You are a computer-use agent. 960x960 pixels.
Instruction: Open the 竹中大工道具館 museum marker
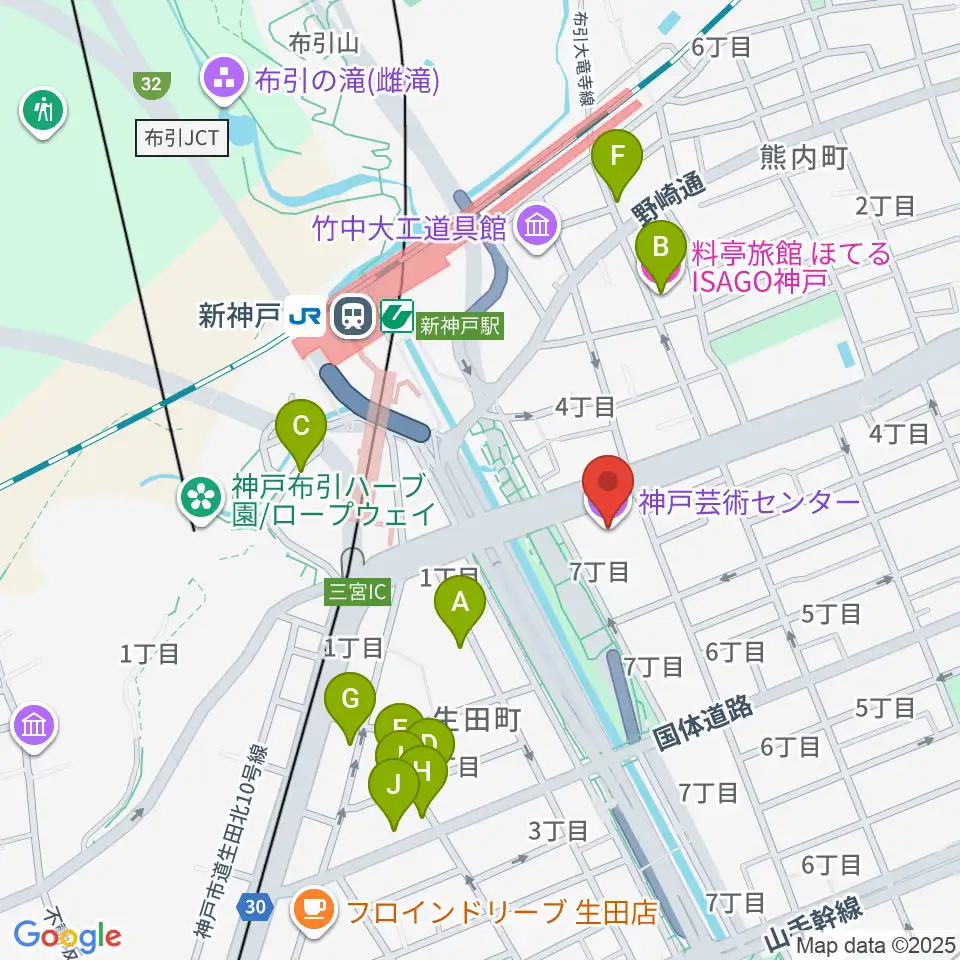pos(537,228)
